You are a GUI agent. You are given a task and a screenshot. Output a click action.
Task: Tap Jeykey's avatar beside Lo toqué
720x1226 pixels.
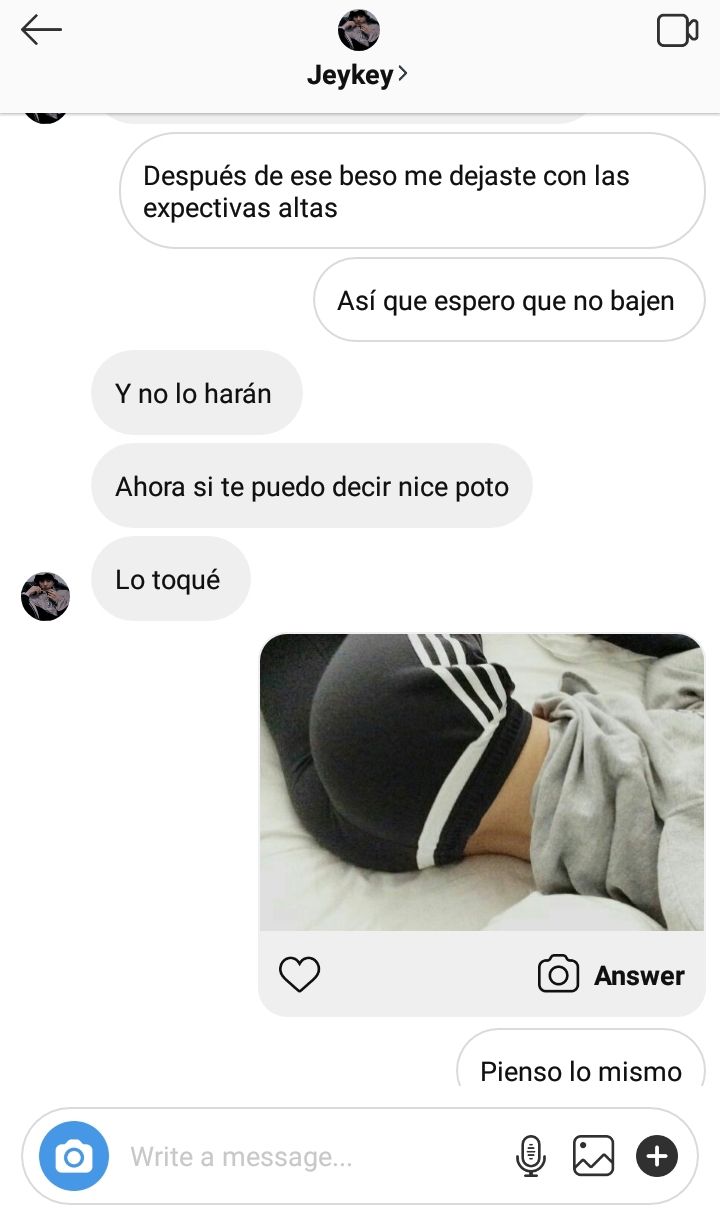click(46, 597)
